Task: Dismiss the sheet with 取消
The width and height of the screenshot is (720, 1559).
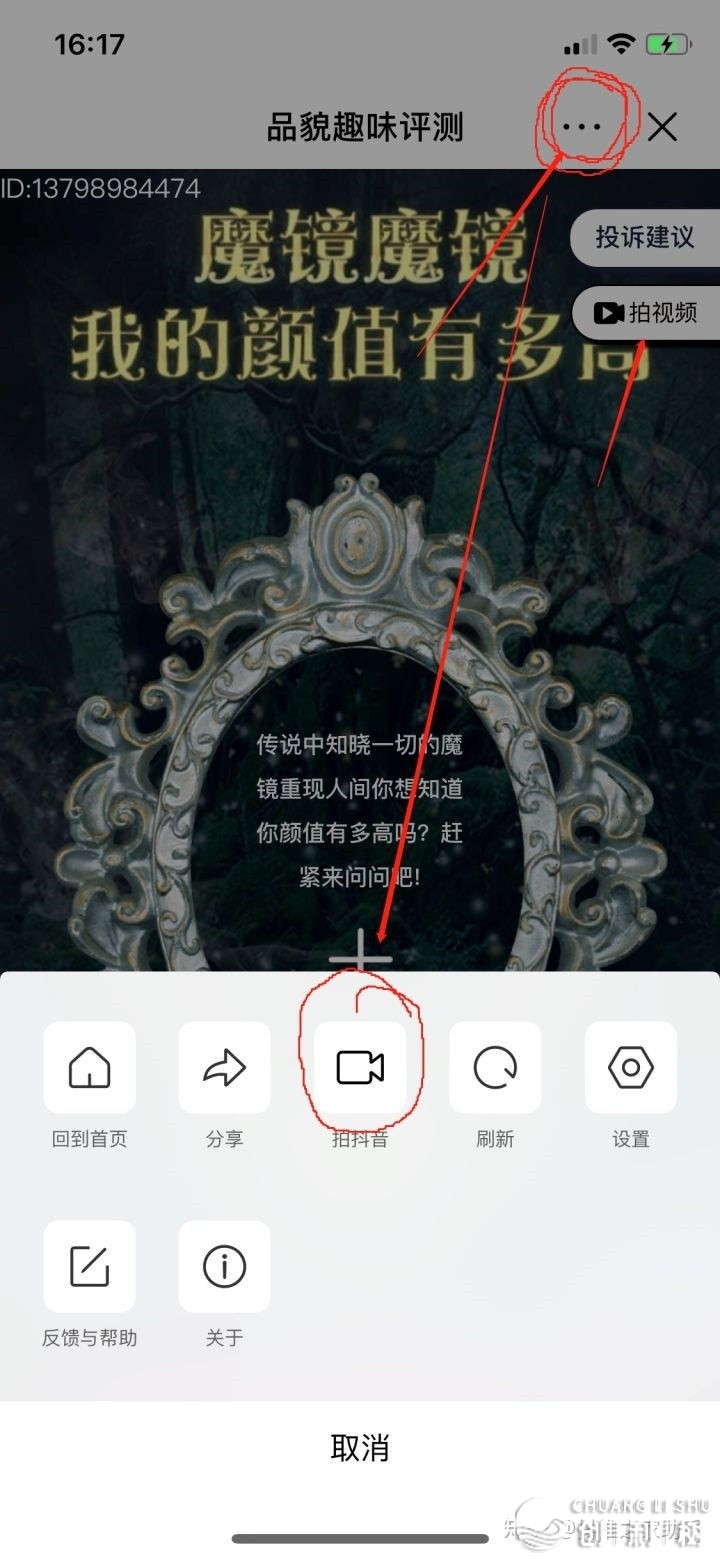Action: tap(360, 1447)
